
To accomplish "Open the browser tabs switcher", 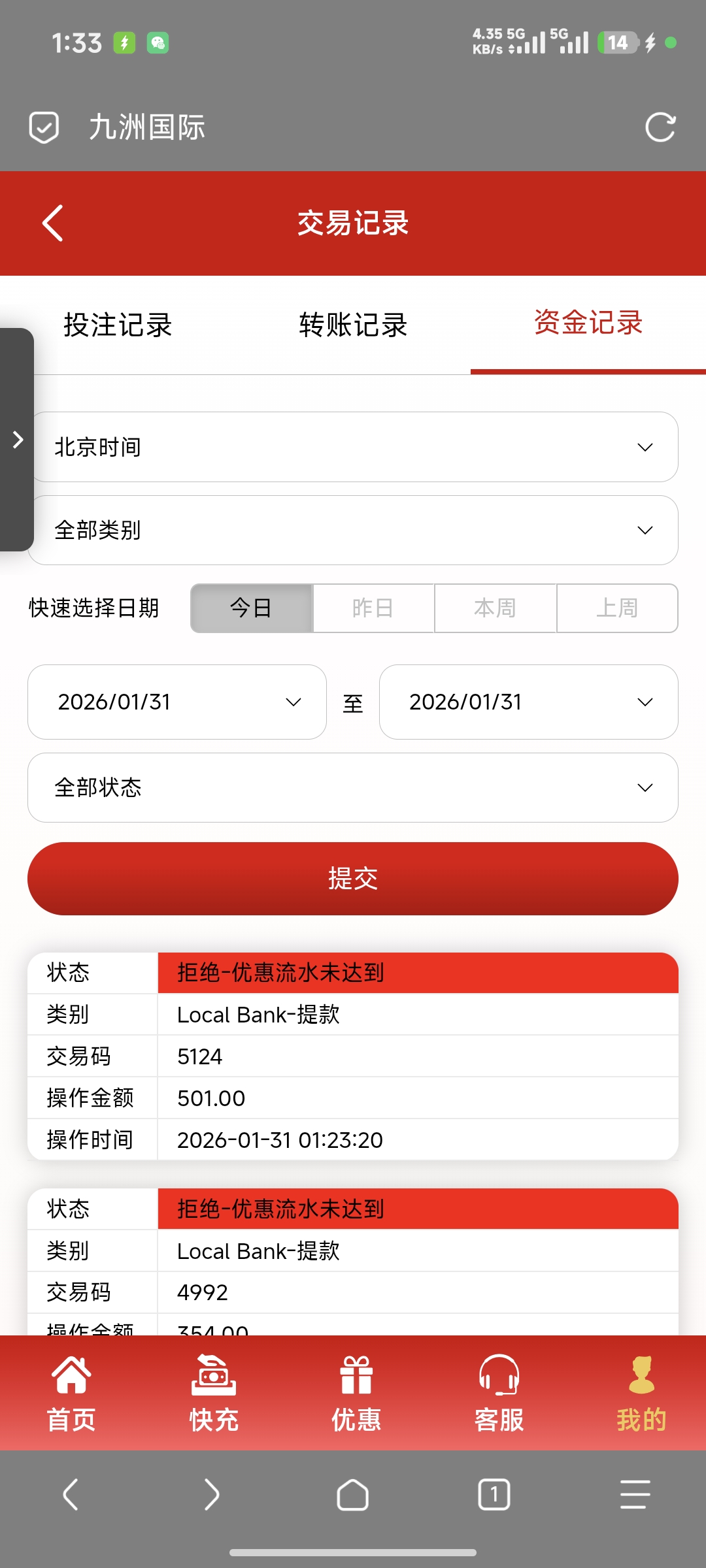I will 494,1494.
